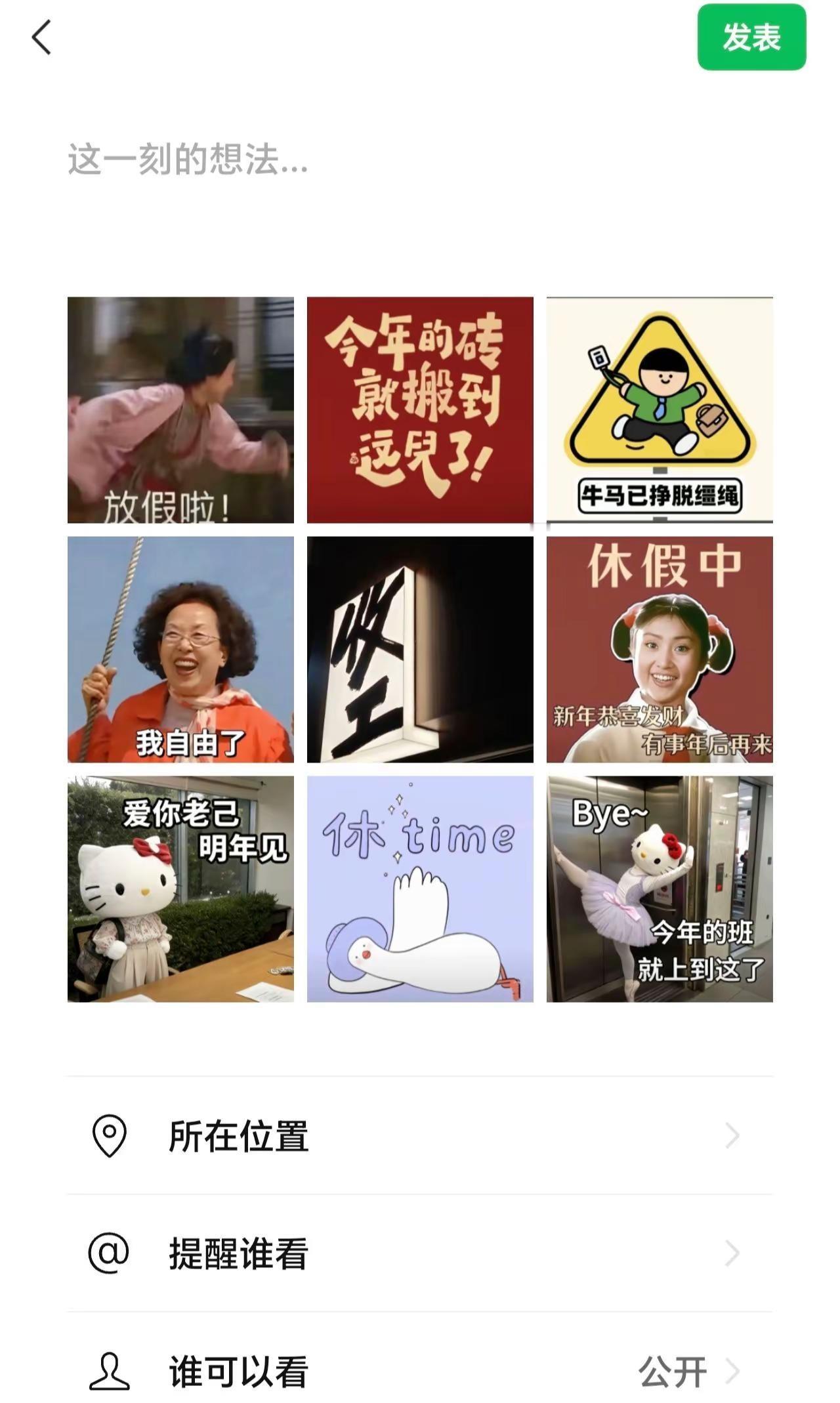Tap the 这一刻的想法 text input field
Image resolution: width=840 pixels, height=1403 pixels.
187,161
